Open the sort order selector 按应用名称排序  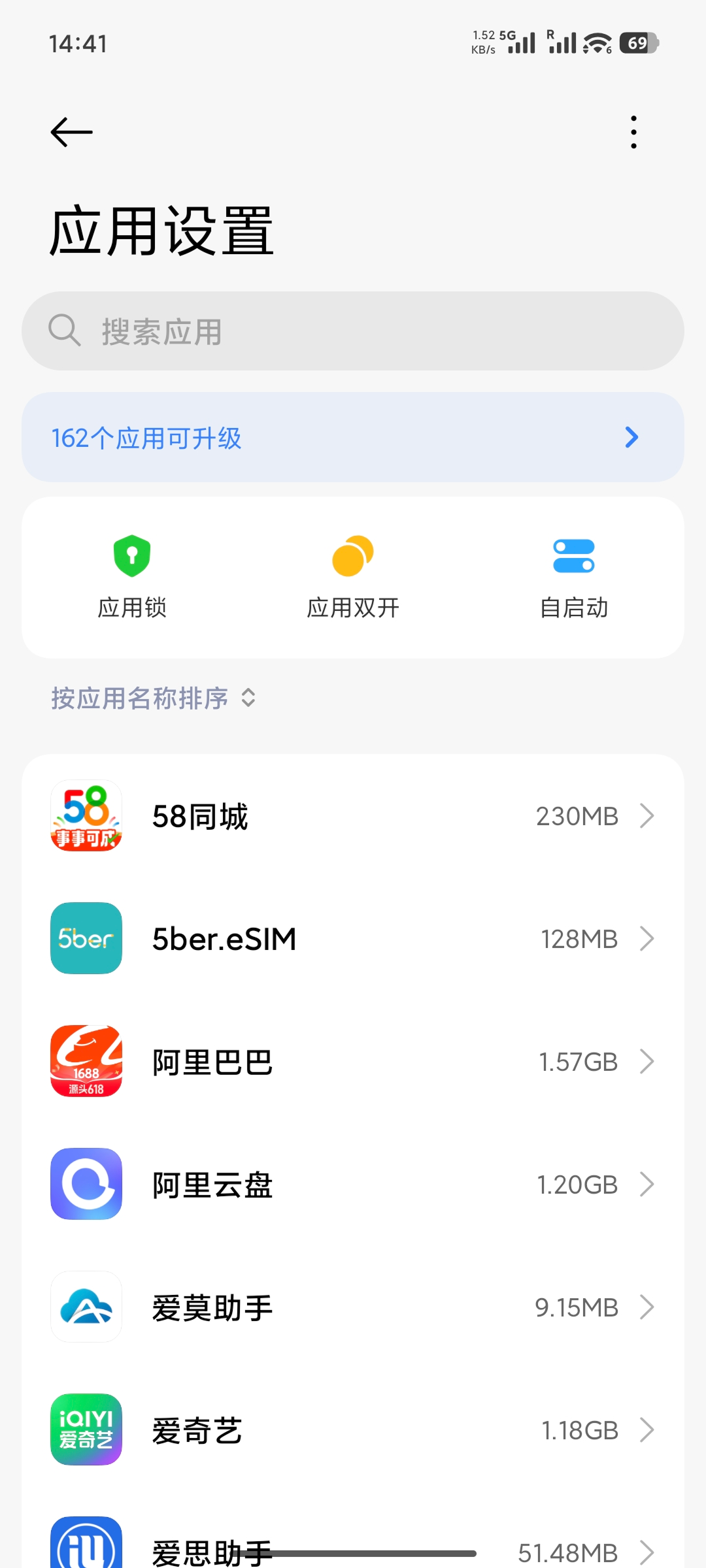pos(153,698)
